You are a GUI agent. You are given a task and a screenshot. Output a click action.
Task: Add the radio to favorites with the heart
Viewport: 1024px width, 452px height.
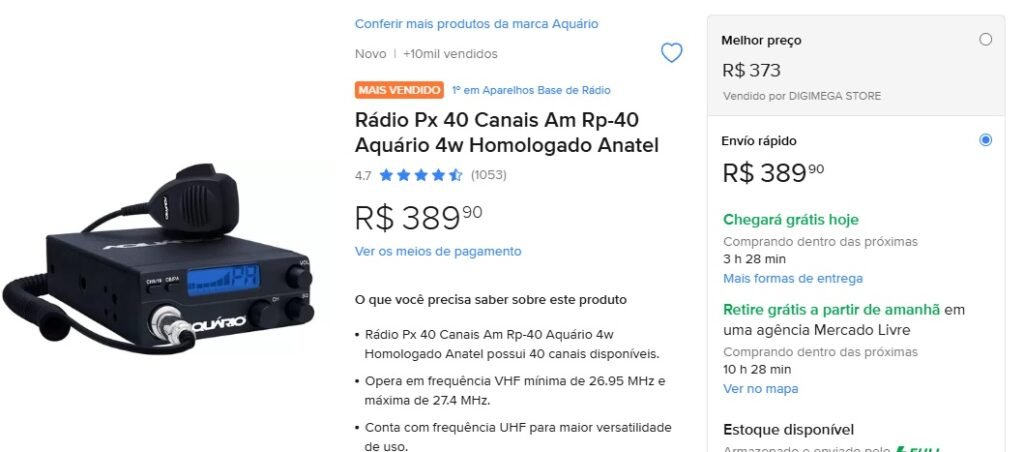pyautogui.click(x=672, y=53)
